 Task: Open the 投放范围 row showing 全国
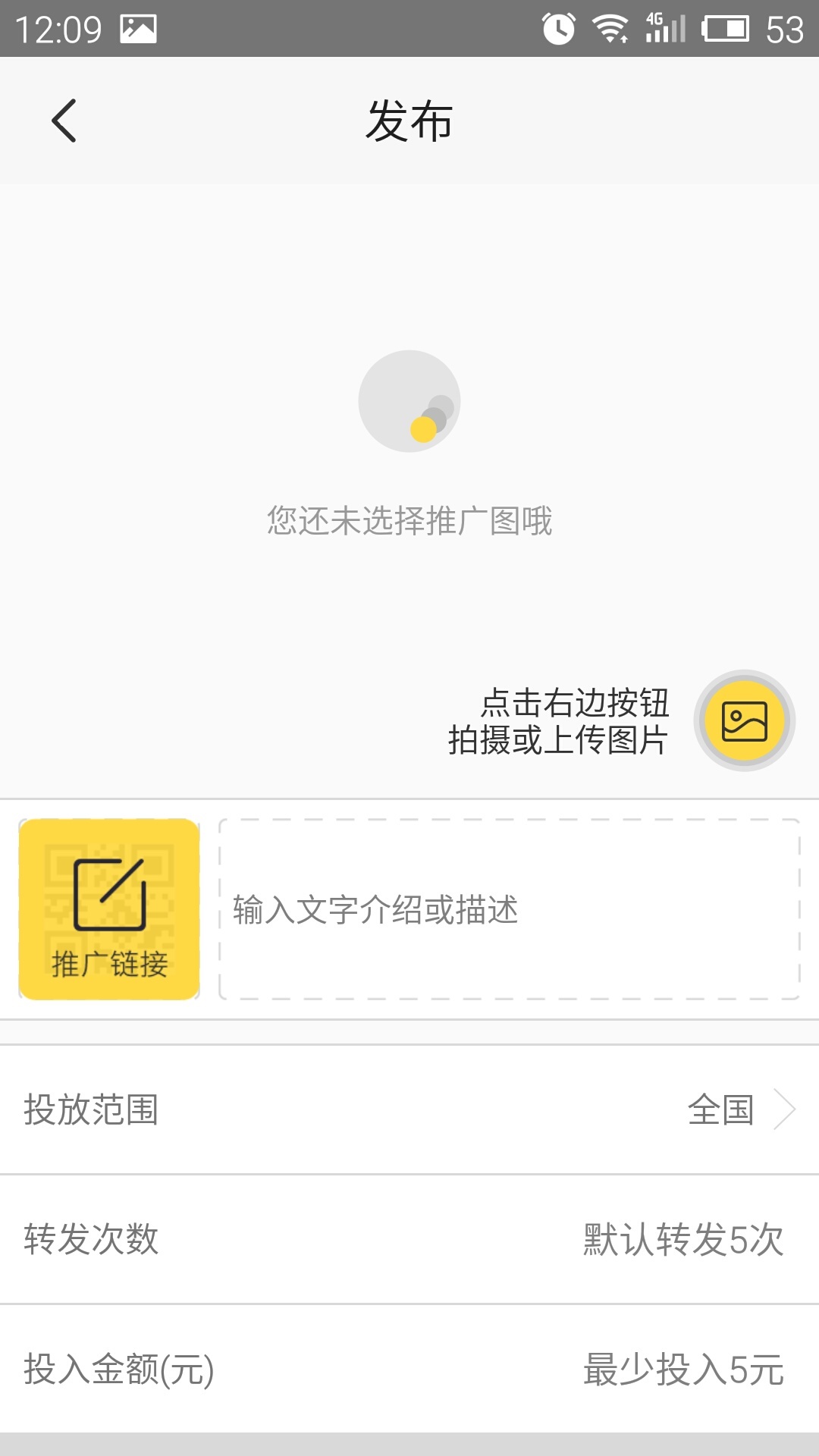tap(409, 1109)
